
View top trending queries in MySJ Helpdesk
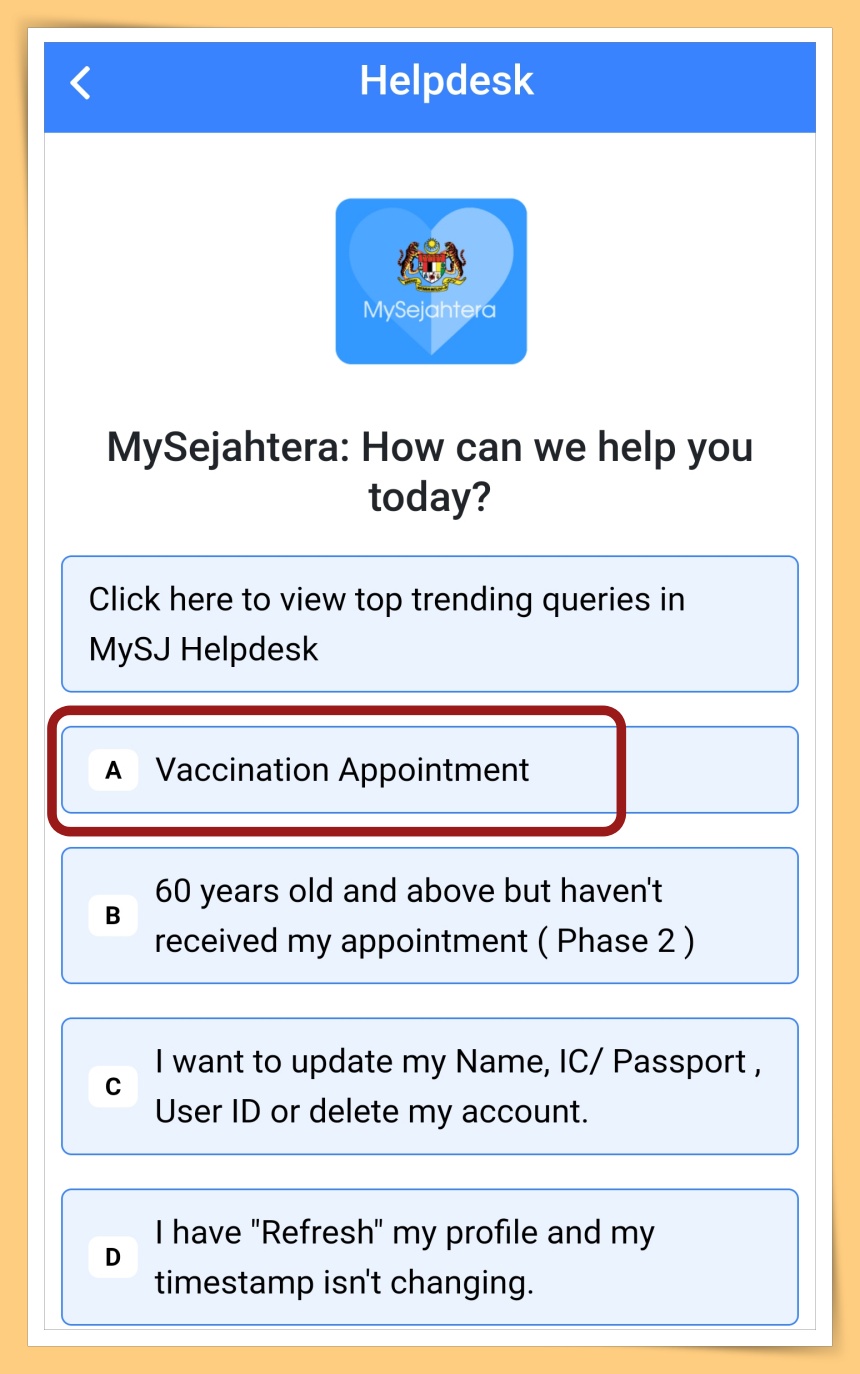(x=429, y=624)
